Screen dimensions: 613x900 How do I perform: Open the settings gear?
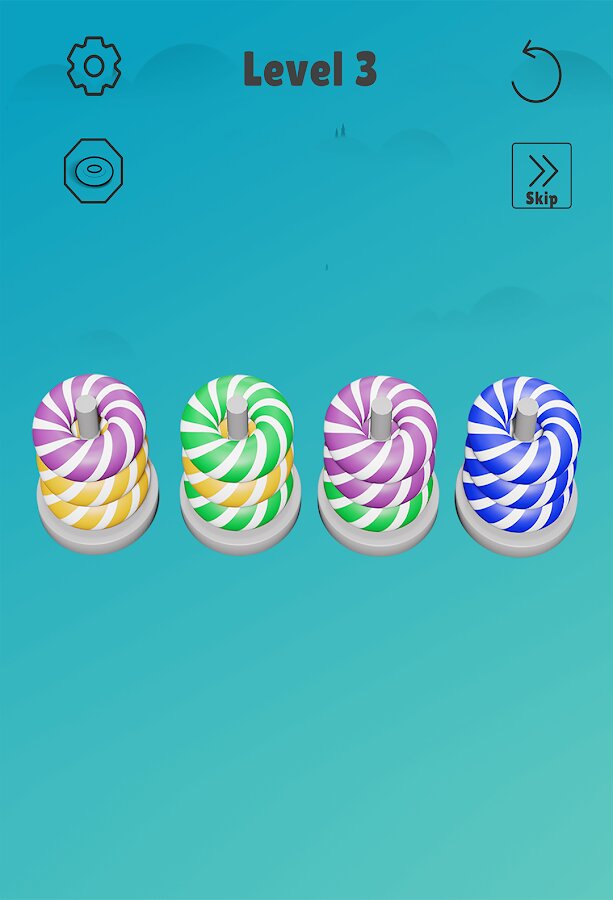tap(94, 66)
